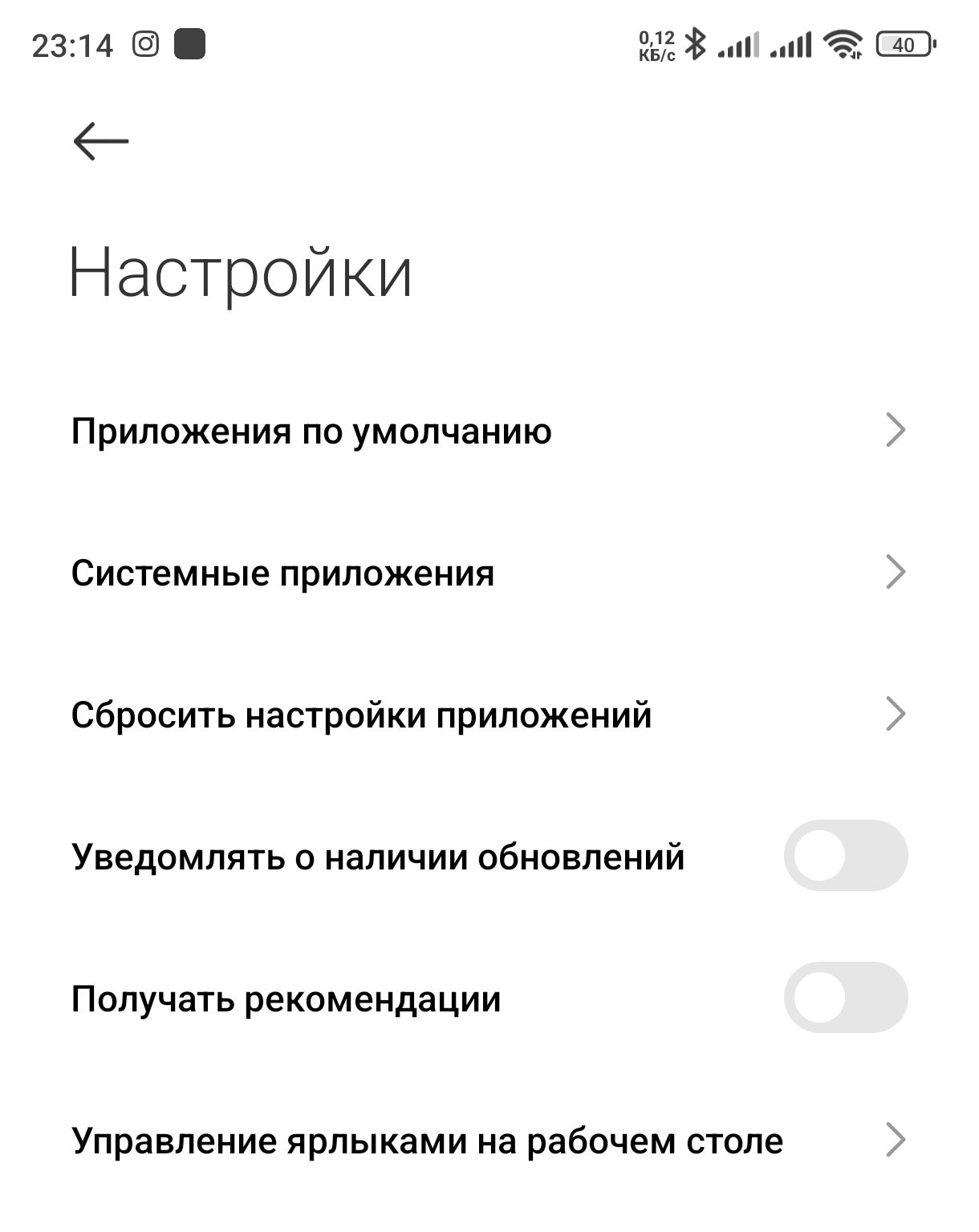The height and width of the screenshot is (1232, 979).
Task: Enable Уведомлять о наличии обновлений switch
Action: [845, 856]
